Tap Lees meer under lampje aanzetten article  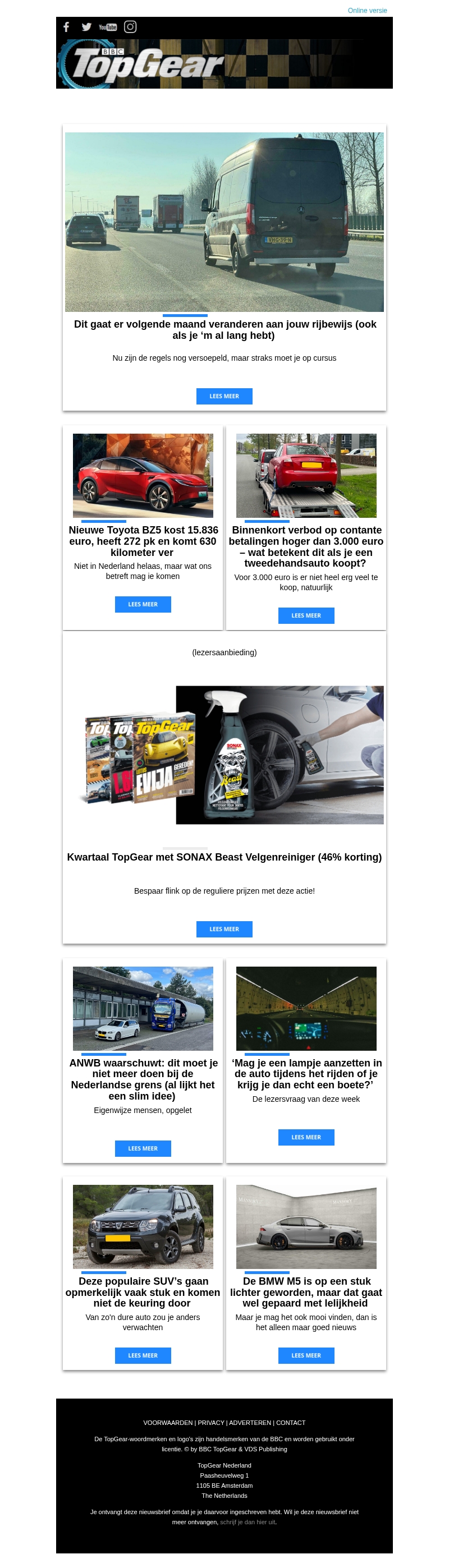[x=306, y=1137]
